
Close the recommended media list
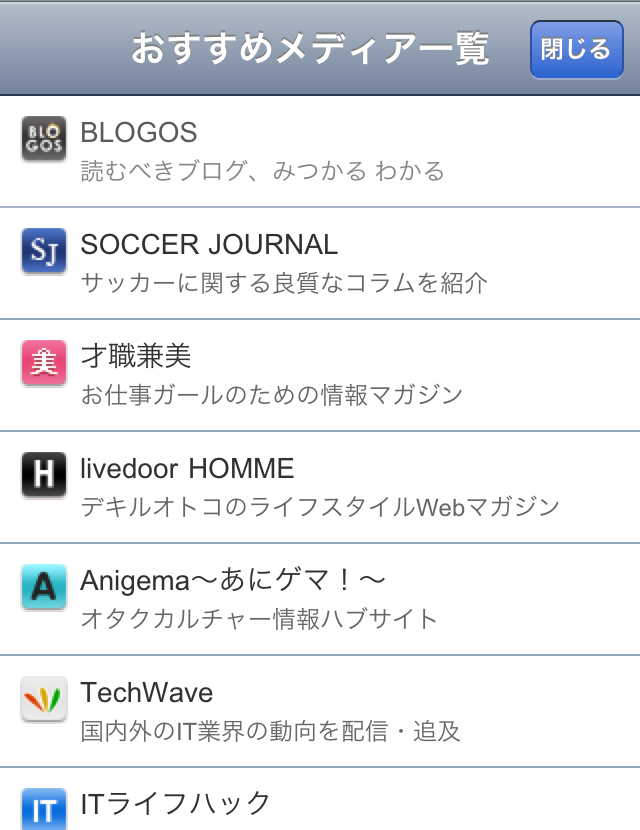click(576, 49)
